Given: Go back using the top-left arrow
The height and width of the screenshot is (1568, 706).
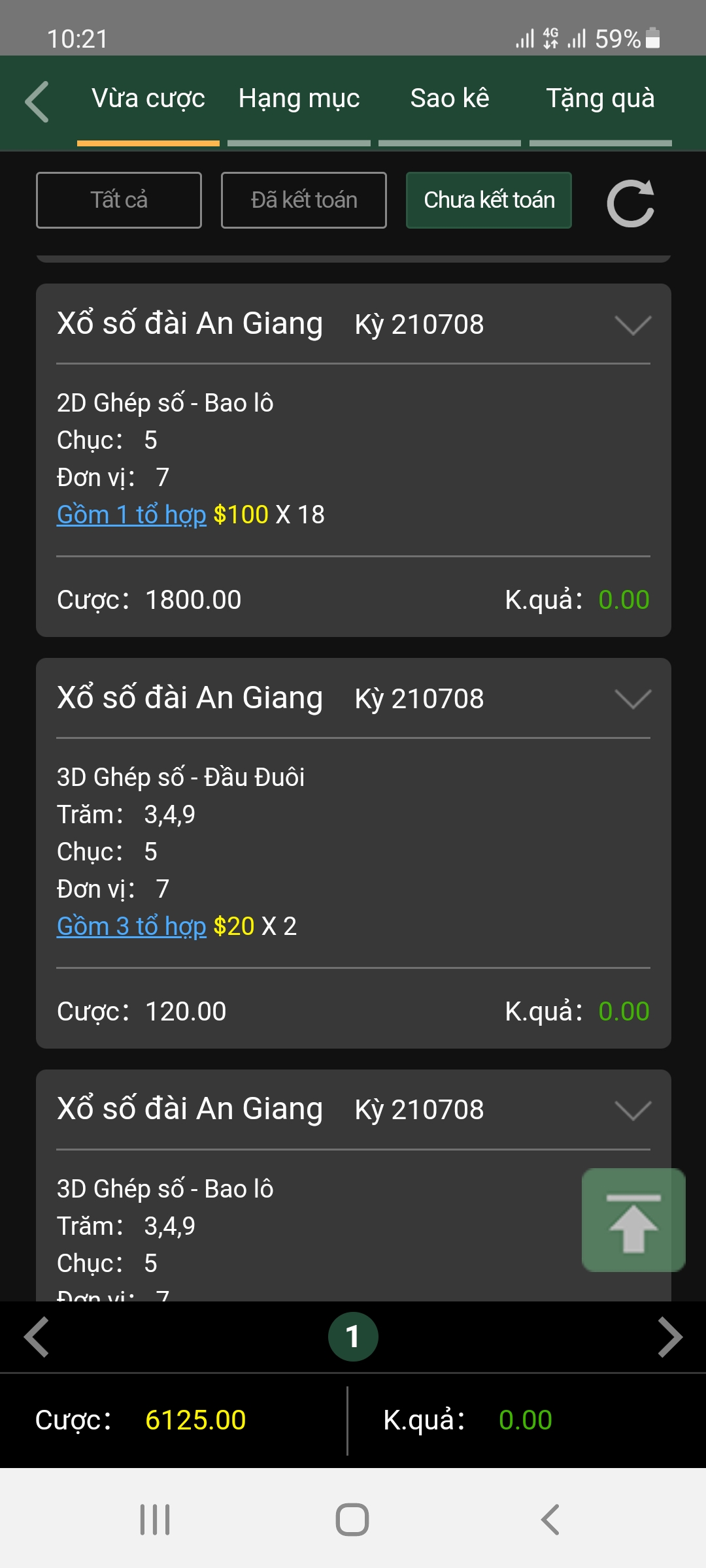Looking at the screenshot, I should tap(37, 102).
